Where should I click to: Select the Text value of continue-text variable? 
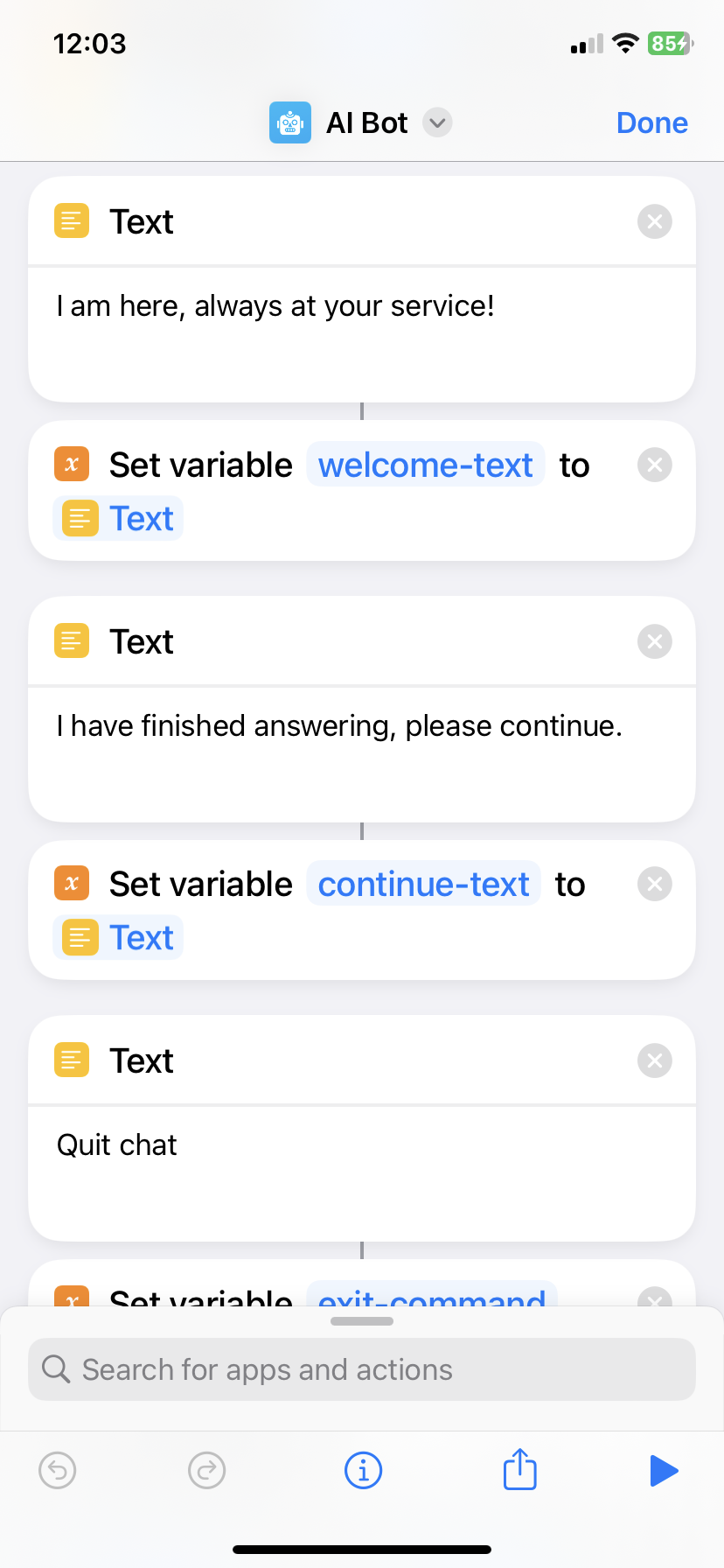(119, 938)
